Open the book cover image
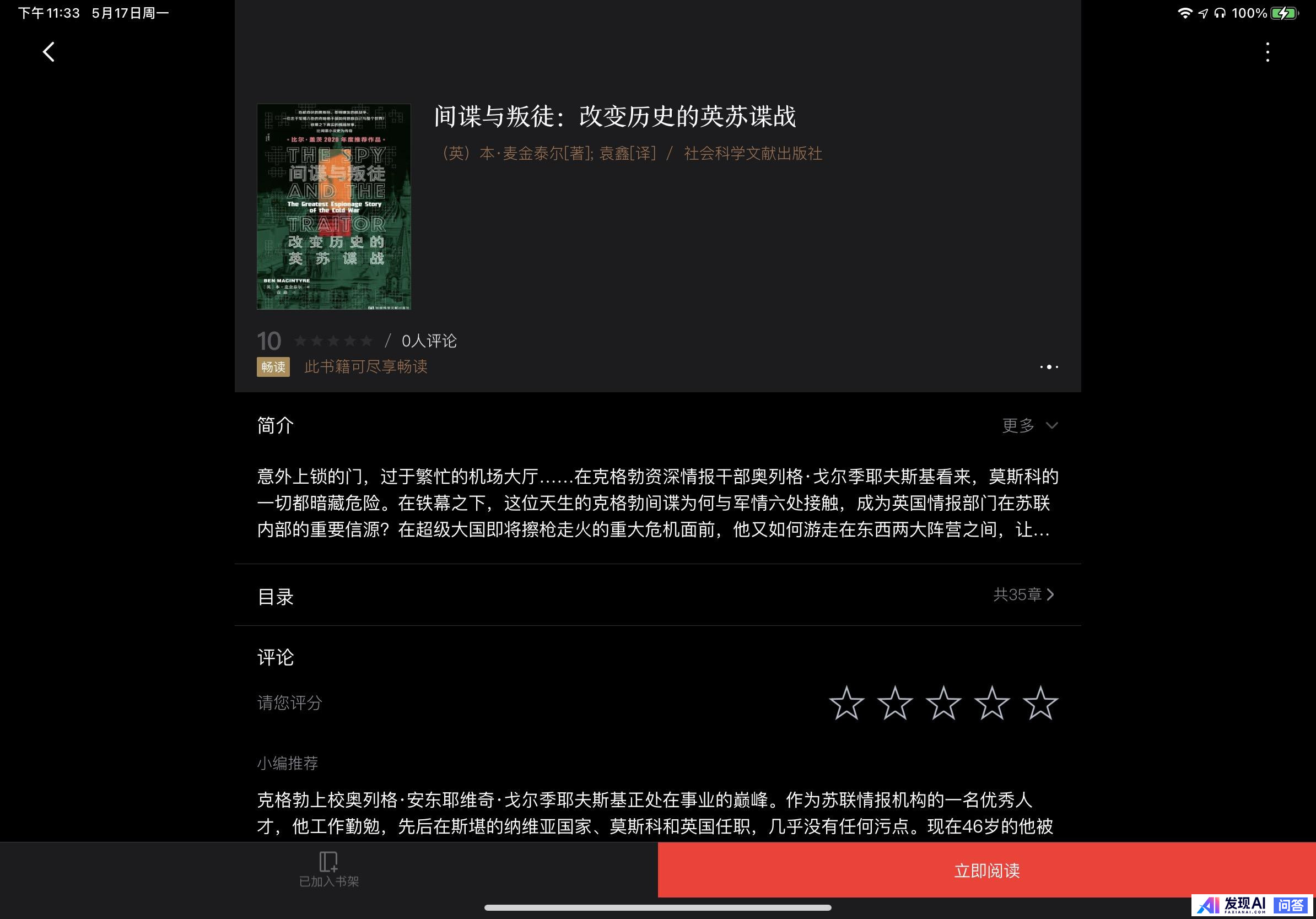The height and width of the screenshot is (919, 1316). click(x=333, y=207)
